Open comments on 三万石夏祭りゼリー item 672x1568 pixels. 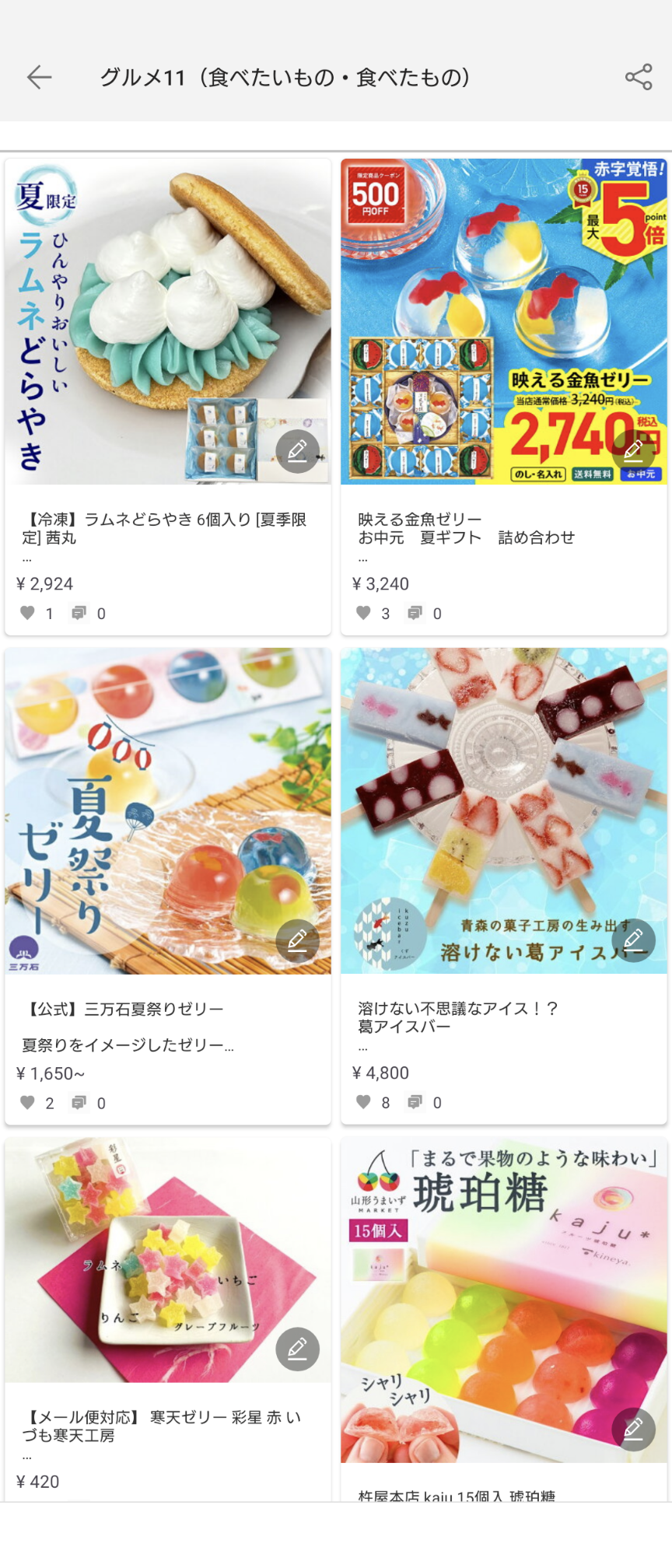coord(79,1102)
